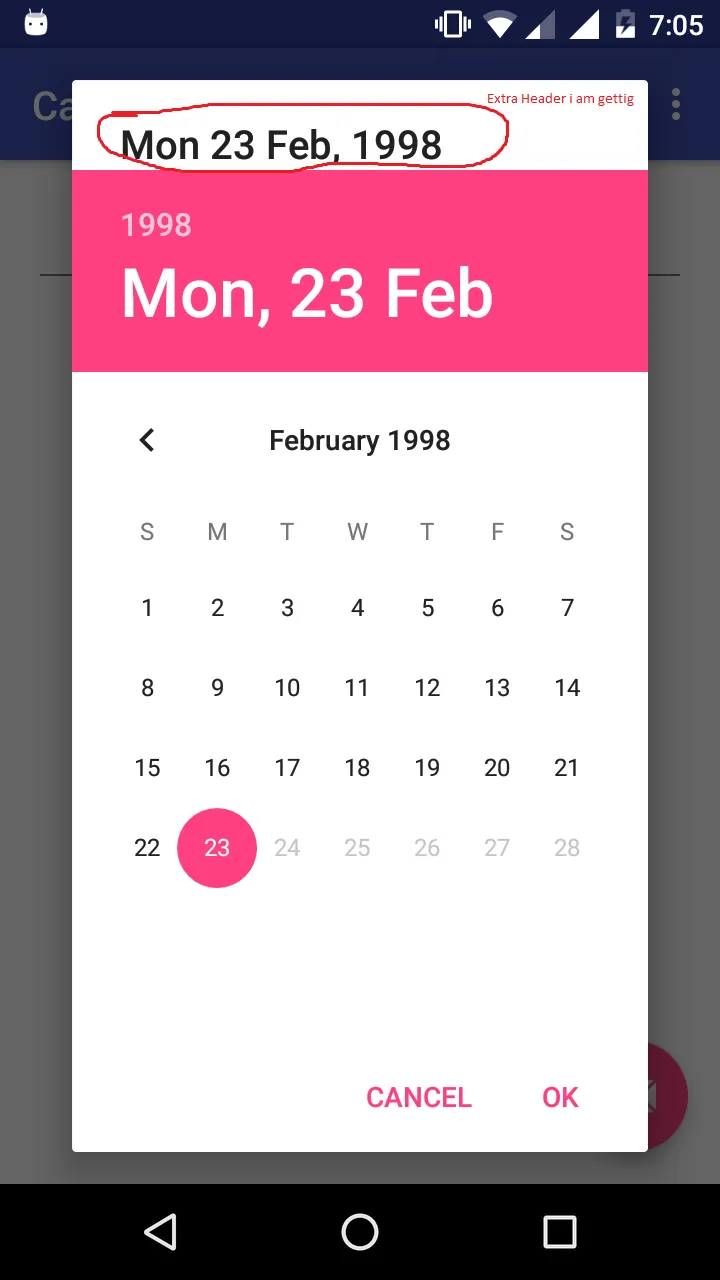
Task: Confirm the date with OK
Action: pos(560,1097)
